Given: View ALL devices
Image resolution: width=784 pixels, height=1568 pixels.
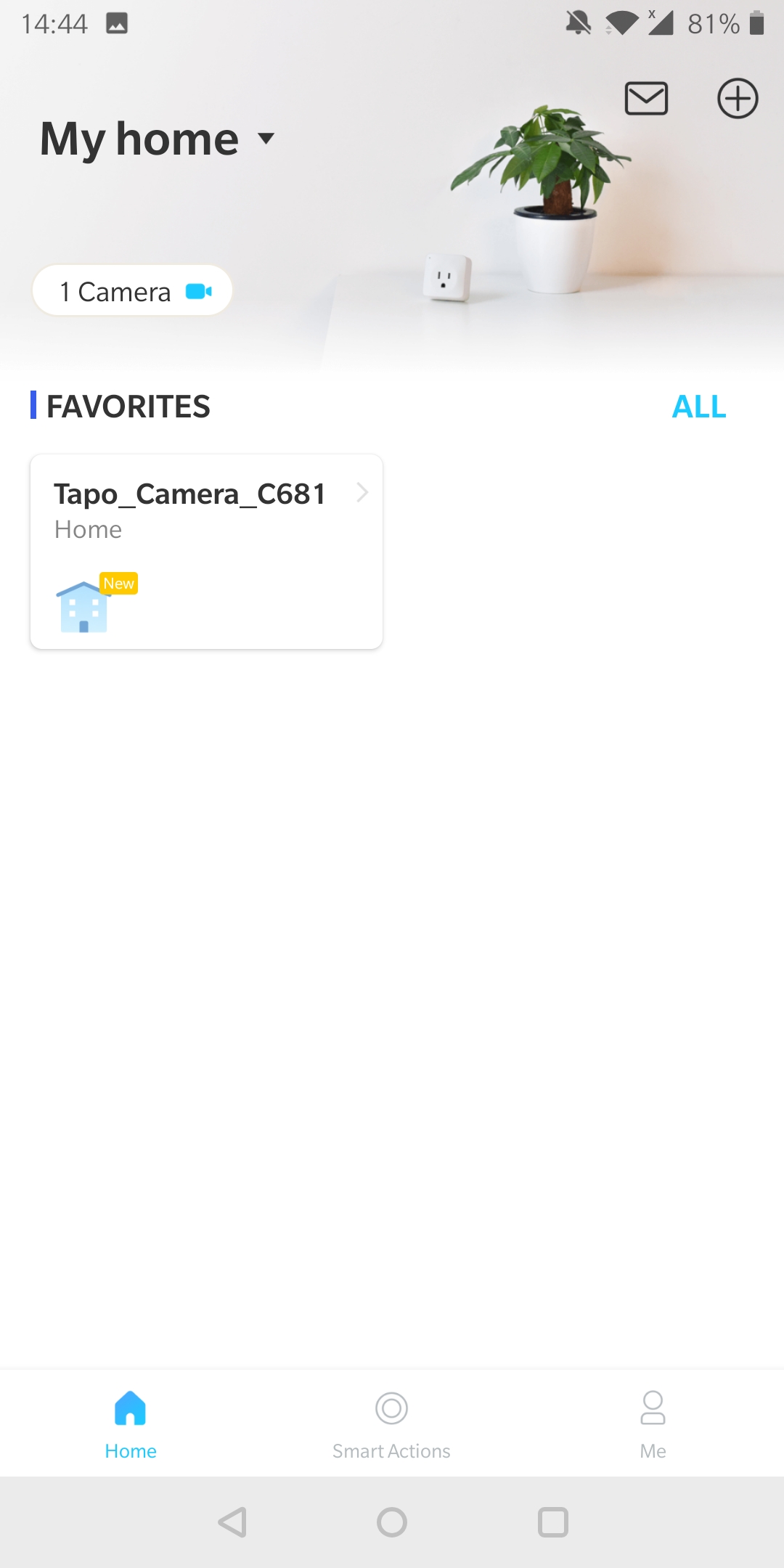Looking at the screenshot, I should click(699, 407).
